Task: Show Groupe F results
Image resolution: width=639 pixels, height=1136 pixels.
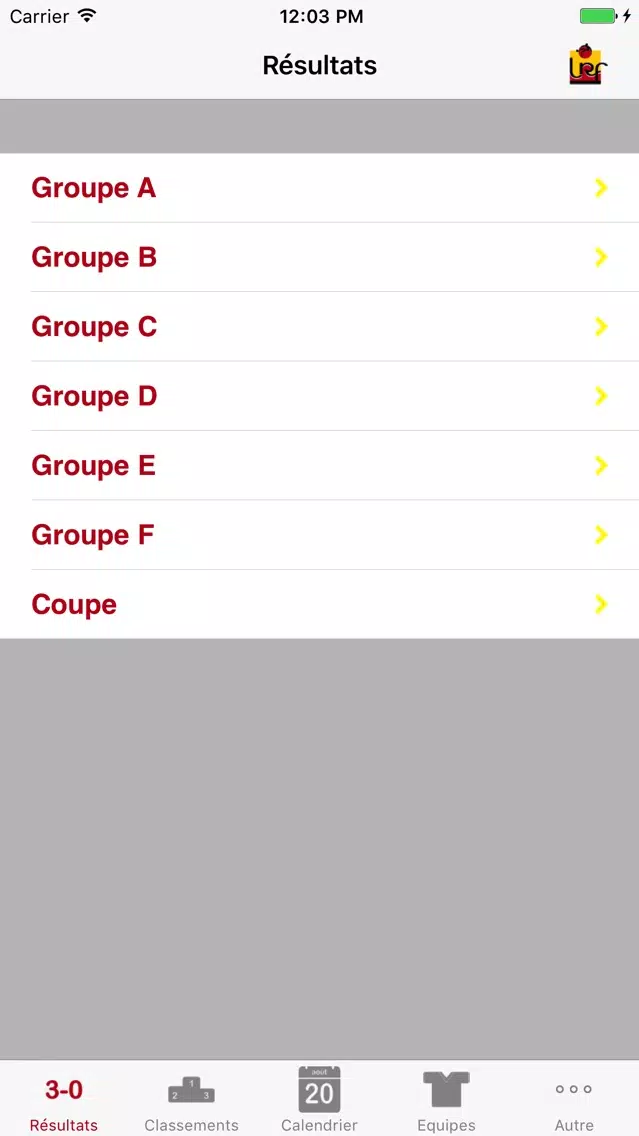Action: (x=320, y=535)
